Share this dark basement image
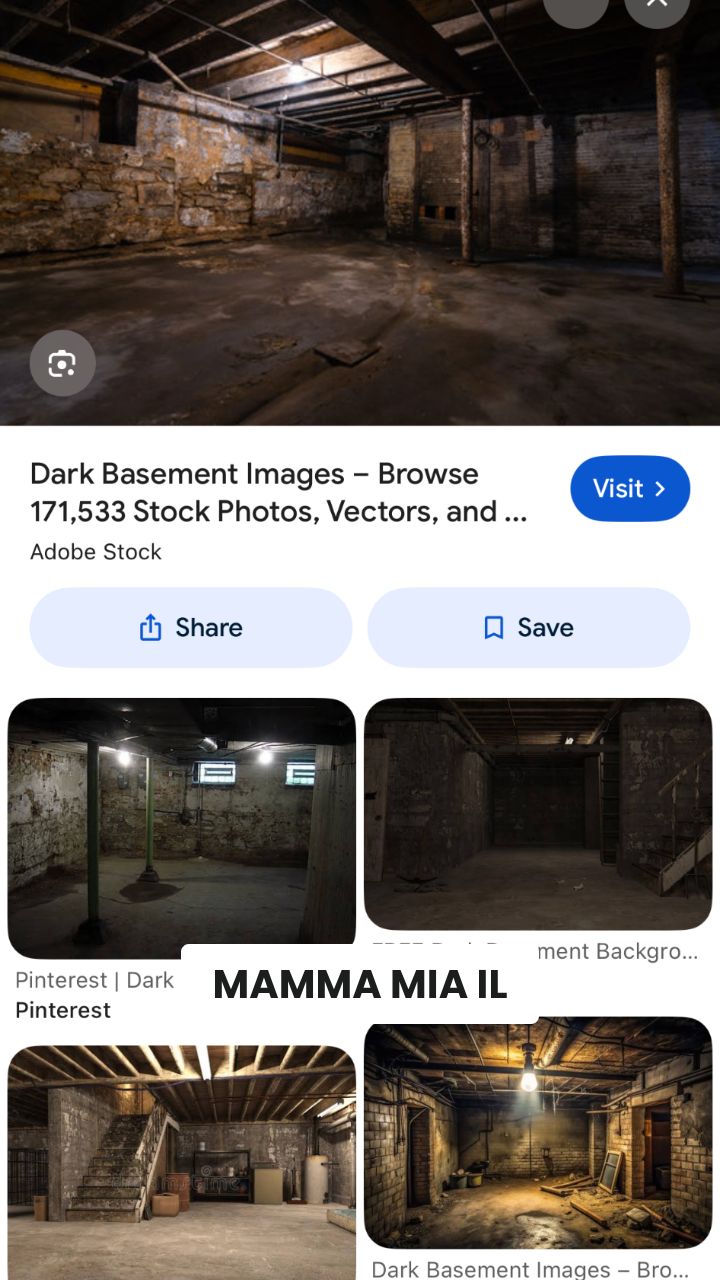The image size is (720, 1280). [191, 627]
